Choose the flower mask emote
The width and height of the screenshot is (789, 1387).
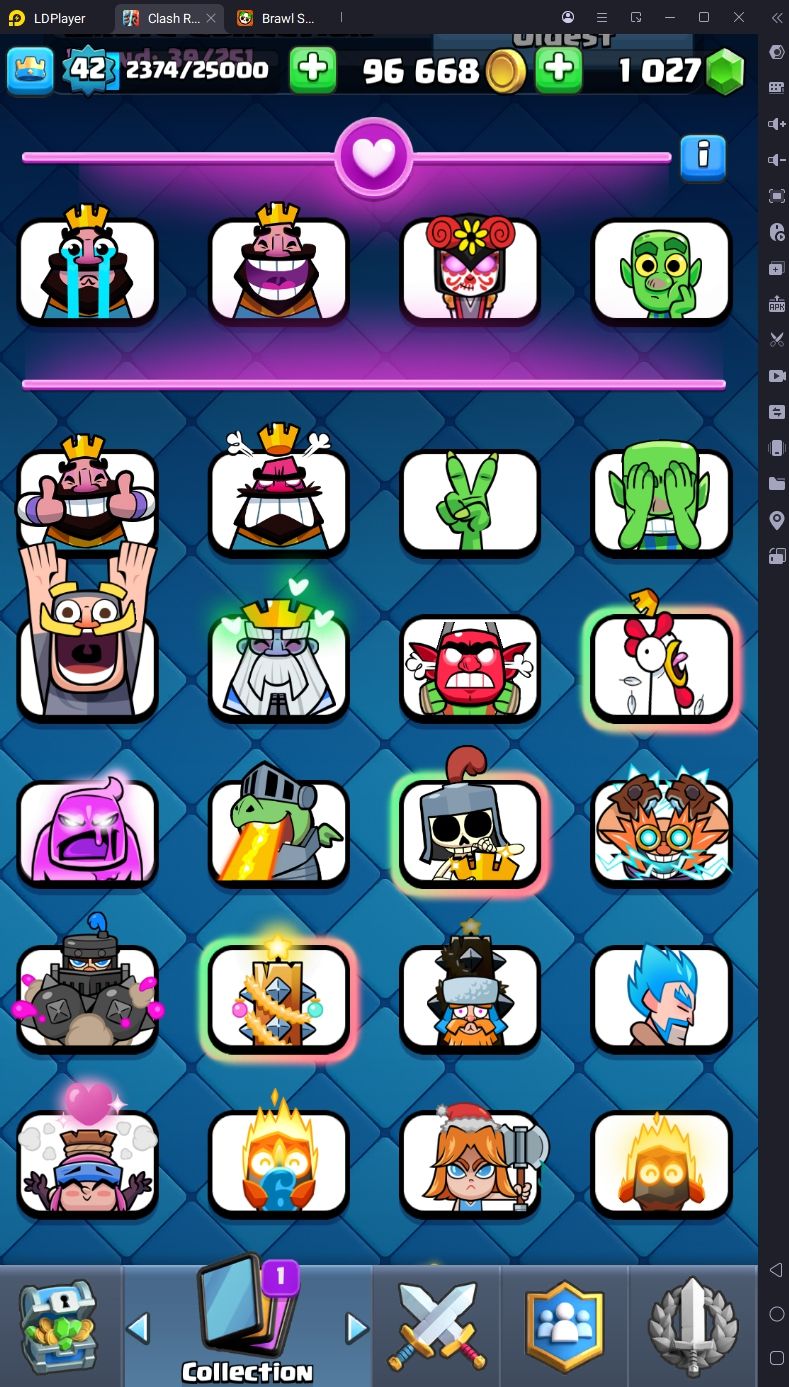pyautogui.click(x=470, y=271)
